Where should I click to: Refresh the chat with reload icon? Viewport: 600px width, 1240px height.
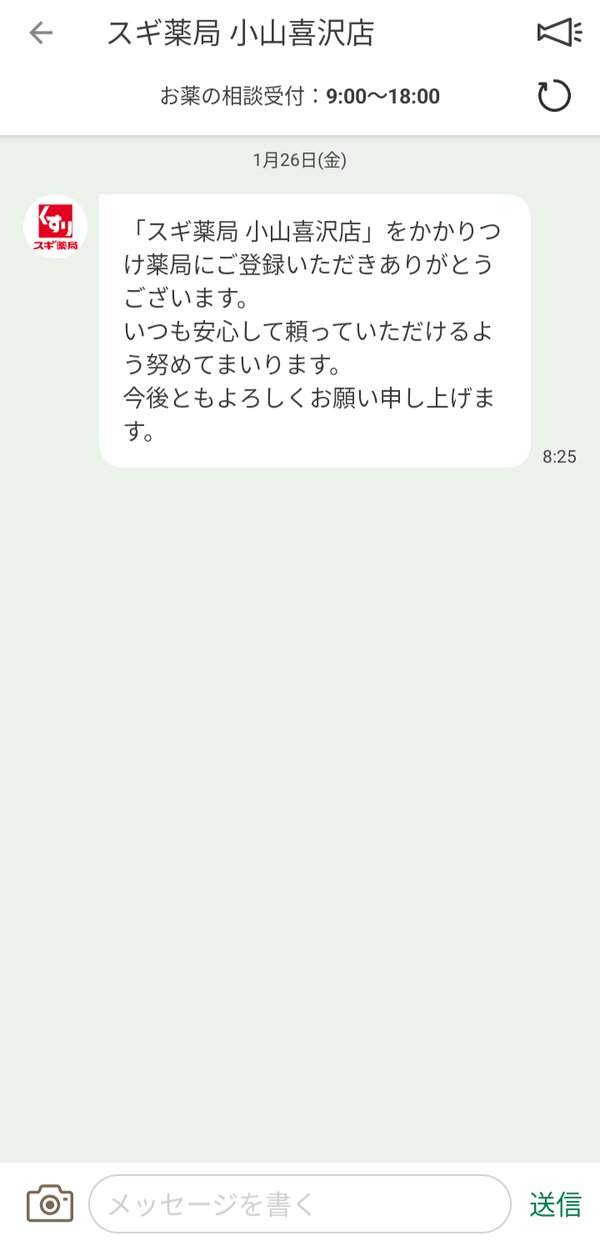(x=554, y=96)
